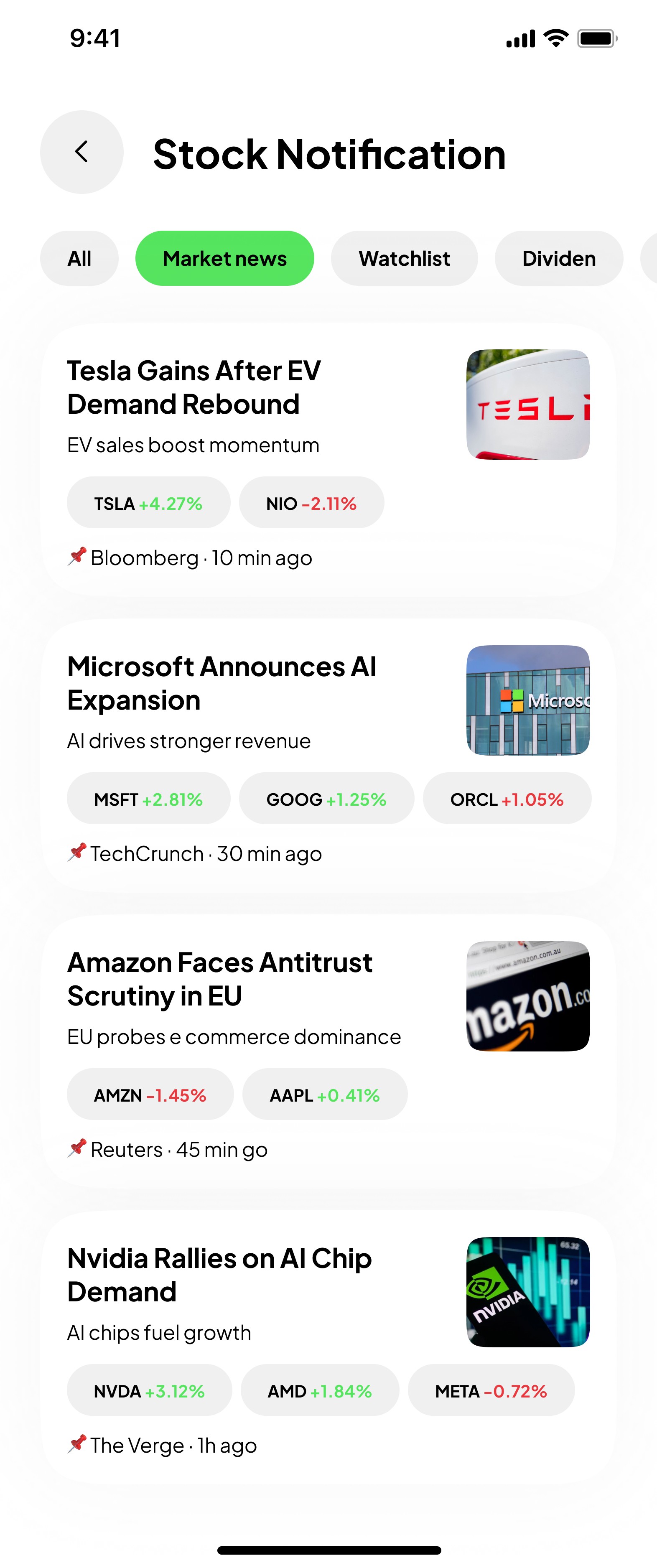Tap the META -0.72% chip
The image size is (657, 1568).
[491, 1390]
